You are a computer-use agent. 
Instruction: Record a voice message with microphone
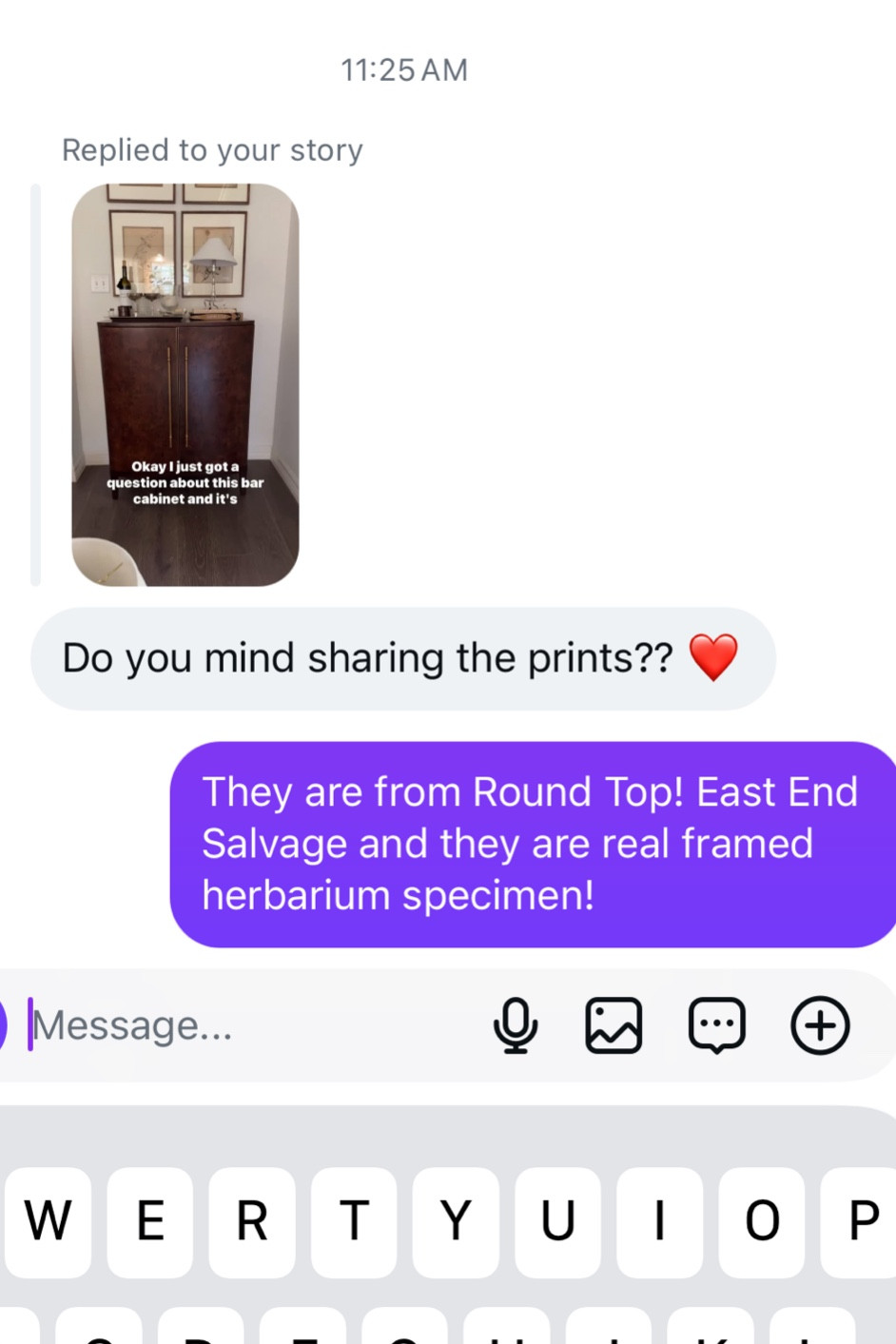click(516, 1025)
